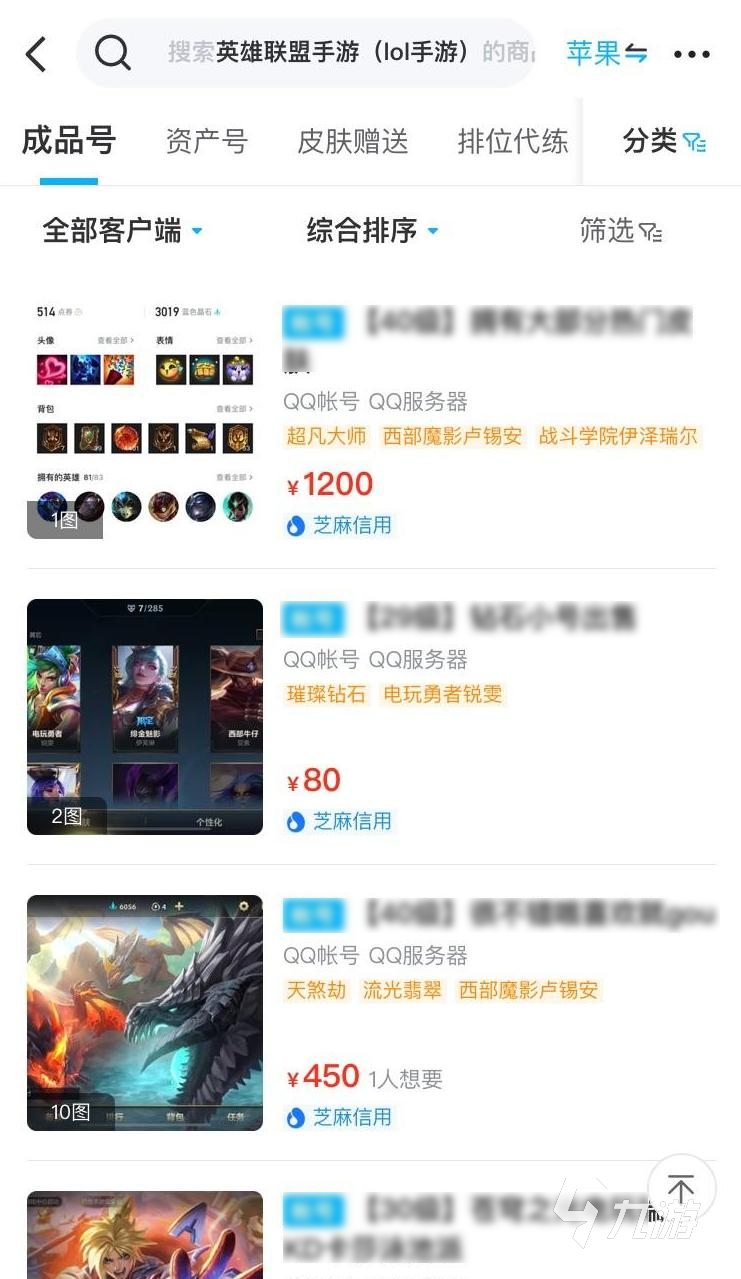Go back using the top-left arrow
This screenshot has height=1279, width=741.
(x=37, y=53)
